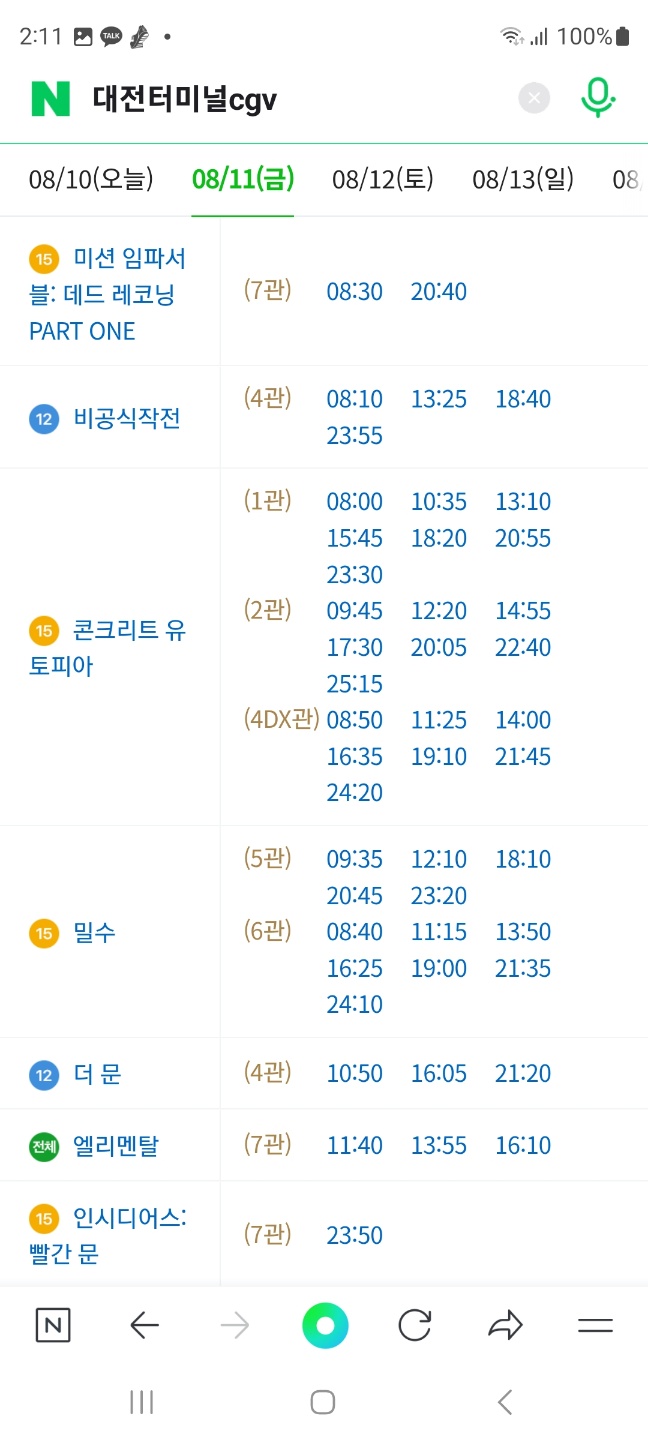Image resolution: width=648 pixels, height=1440 pixels.
Task: Clear the search query text
Action: [534, 98]
